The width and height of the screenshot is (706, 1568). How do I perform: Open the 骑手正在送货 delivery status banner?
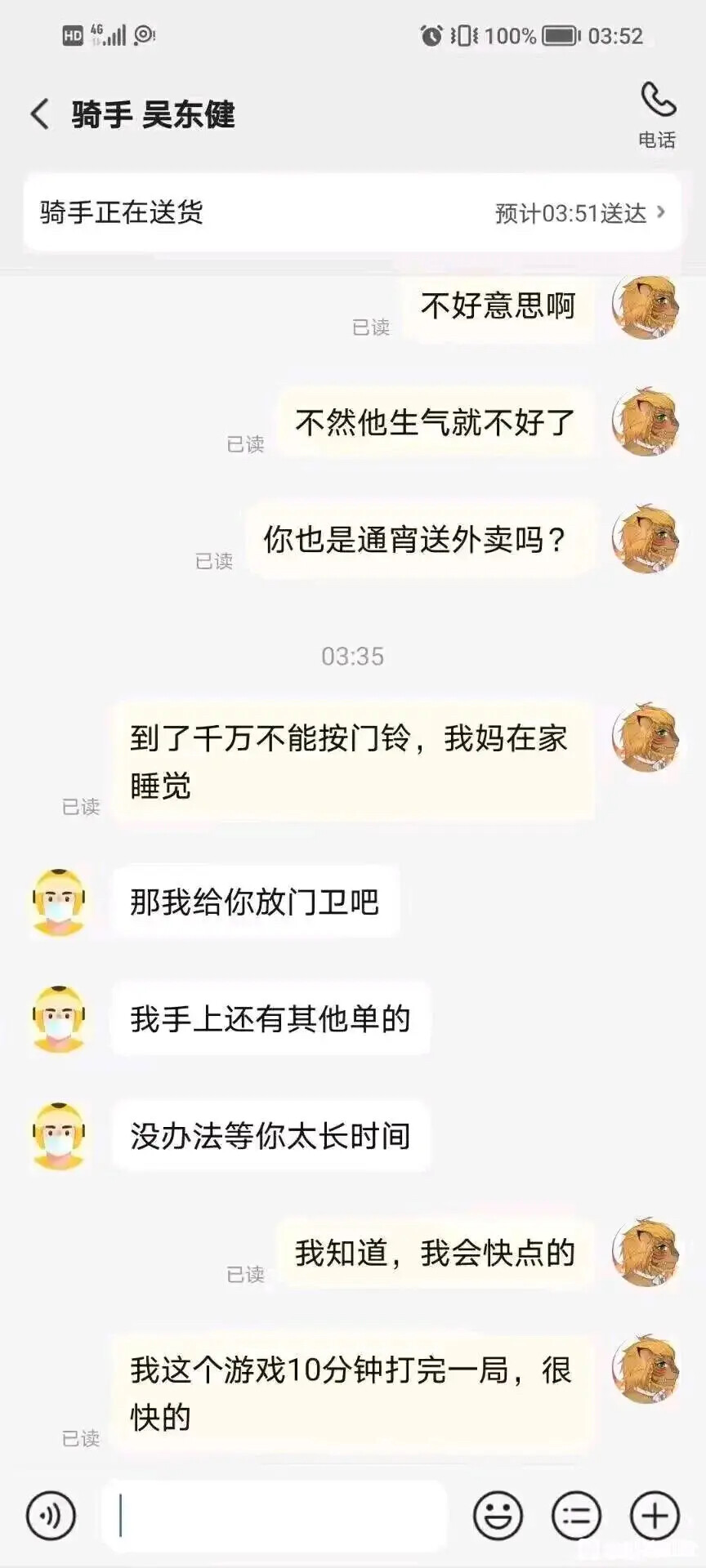(352, 213)
